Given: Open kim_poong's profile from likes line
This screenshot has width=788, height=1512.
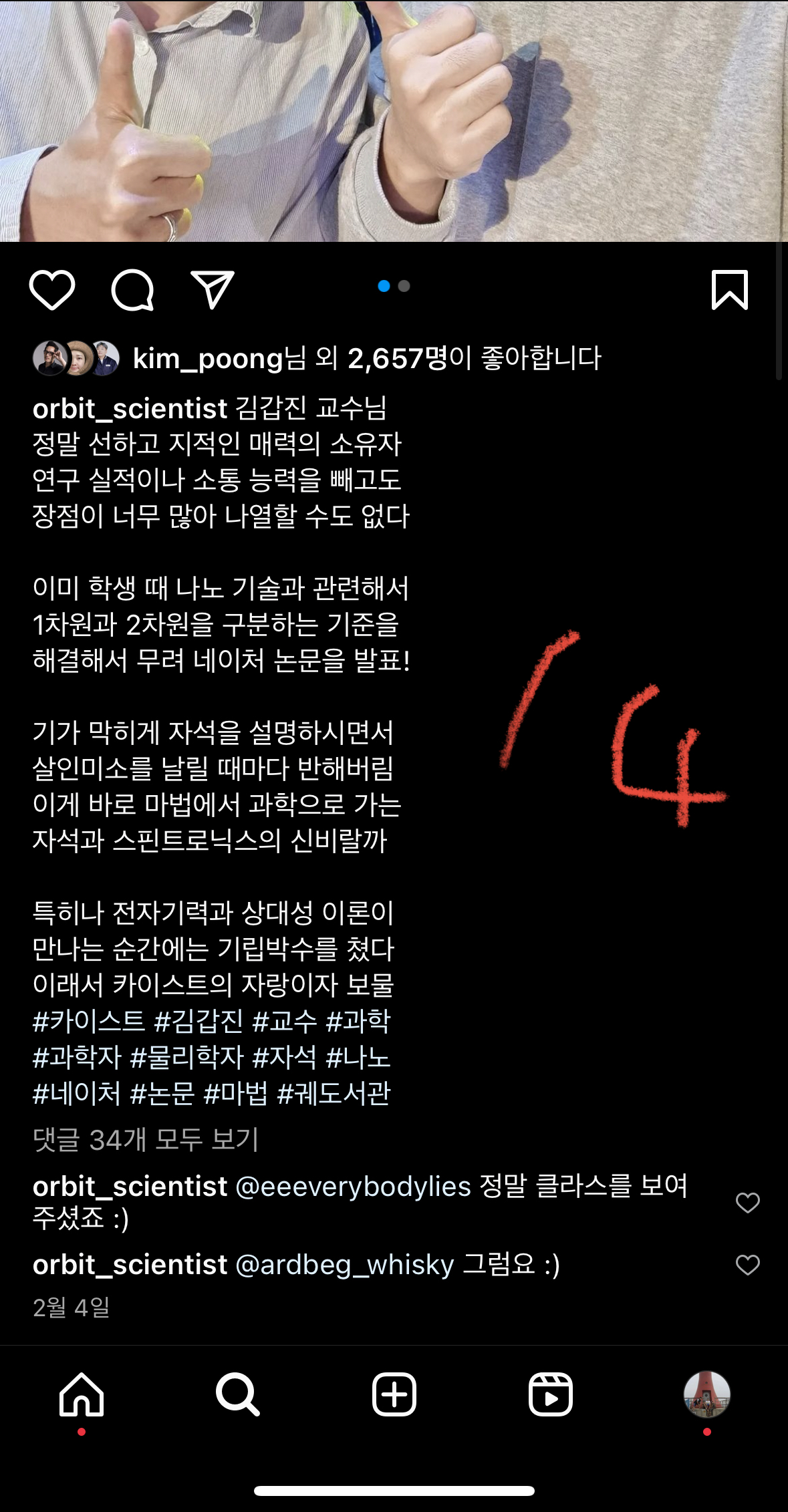Looking at the screenshot, I should click(x=208, y=359).
